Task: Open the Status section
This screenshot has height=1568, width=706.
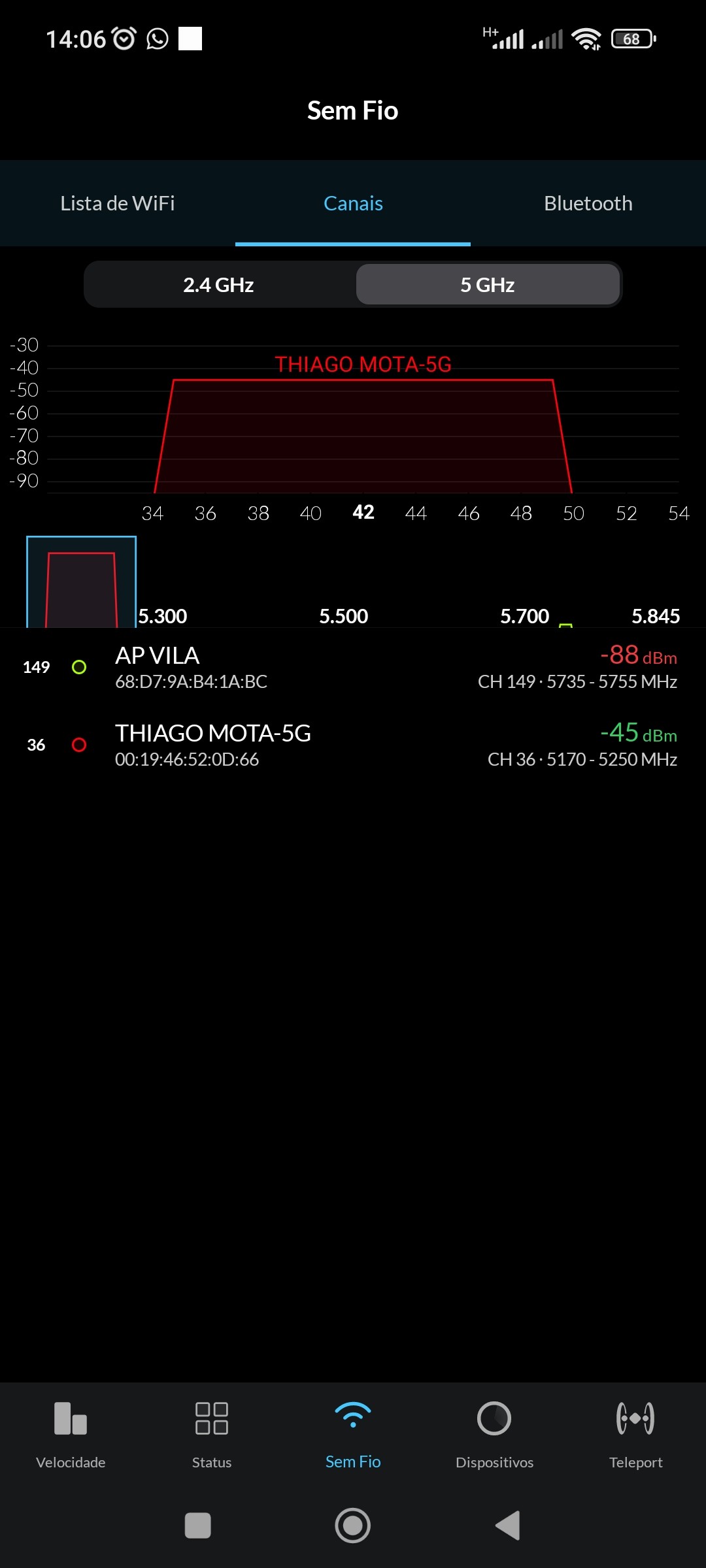Action: [212, 1434]
